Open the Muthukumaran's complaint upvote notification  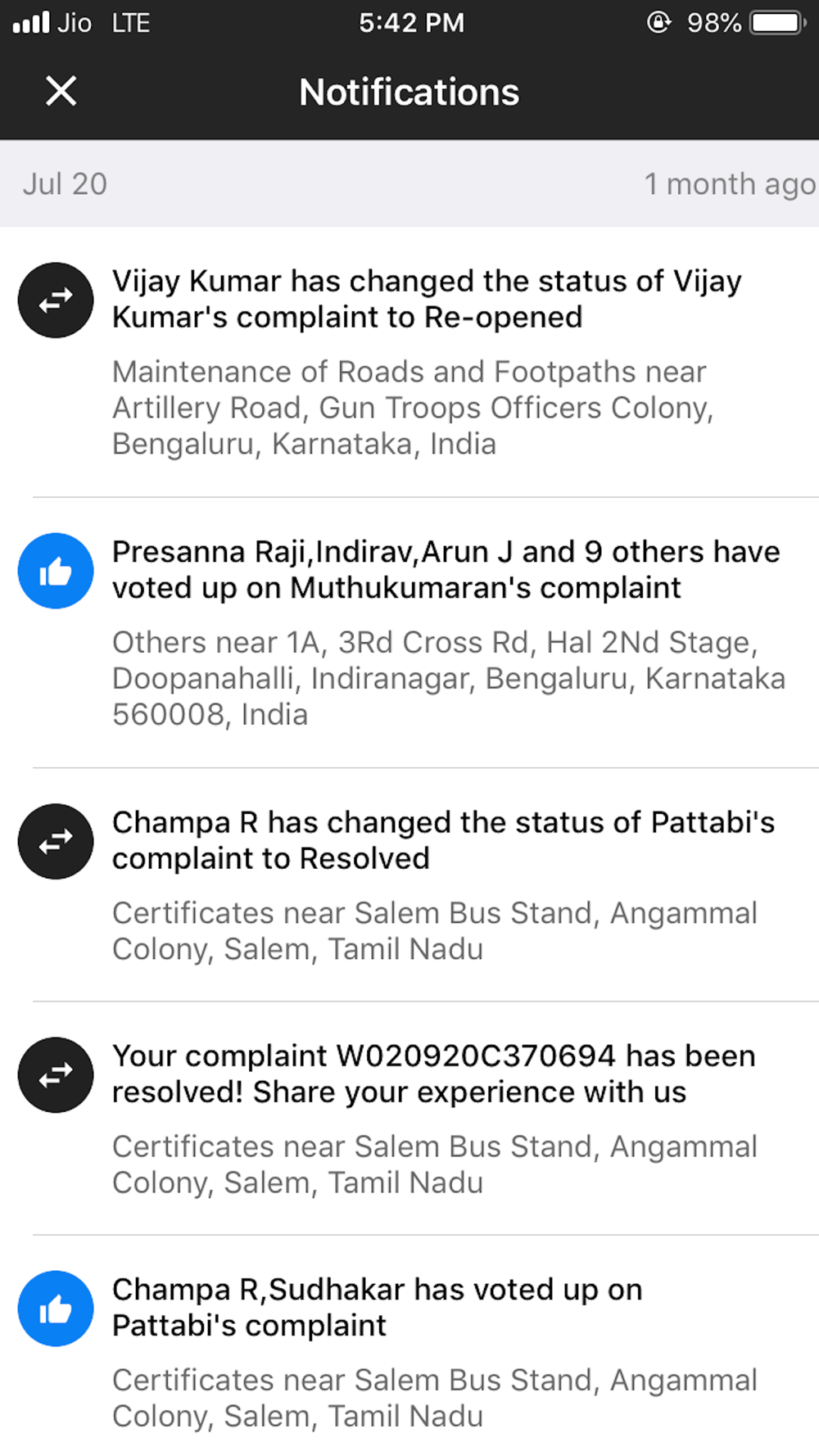(409, 632)
